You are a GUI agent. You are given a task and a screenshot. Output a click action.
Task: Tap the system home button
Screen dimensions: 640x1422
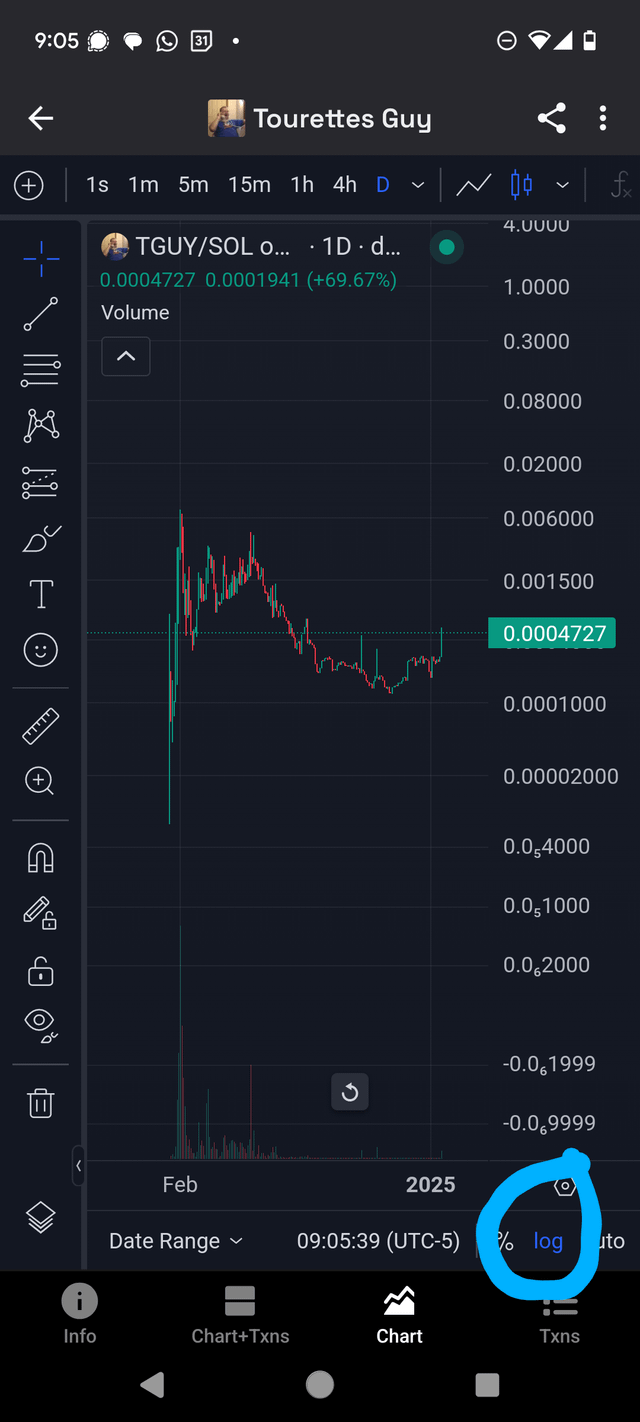(320, 1384)
